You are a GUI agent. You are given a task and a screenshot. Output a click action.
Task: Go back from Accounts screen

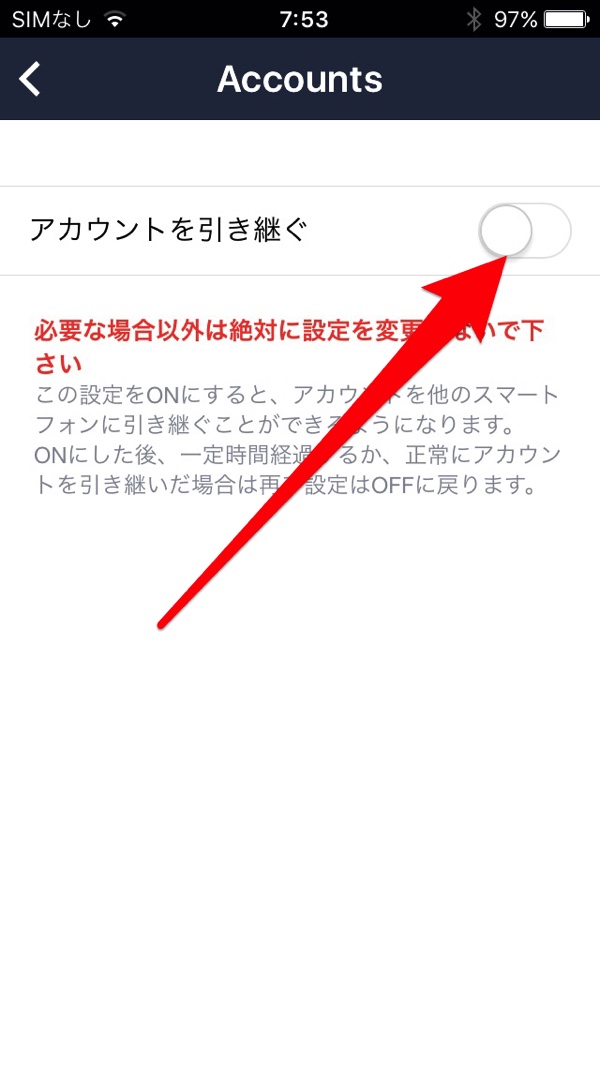click(x=31, y=79)
